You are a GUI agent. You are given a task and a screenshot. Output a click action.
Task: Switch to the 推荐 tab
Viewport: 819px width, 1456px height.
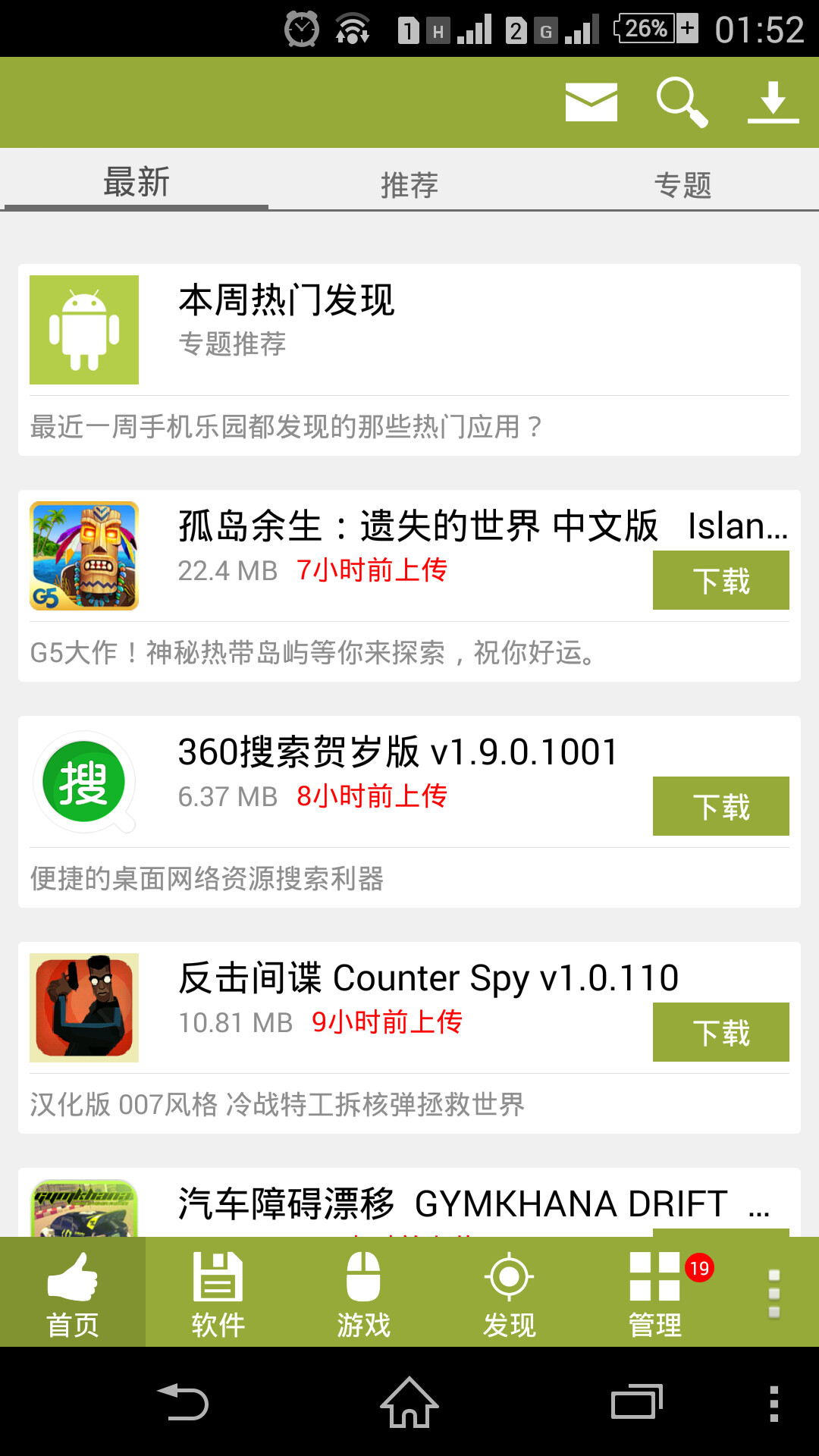click(409, 184)
